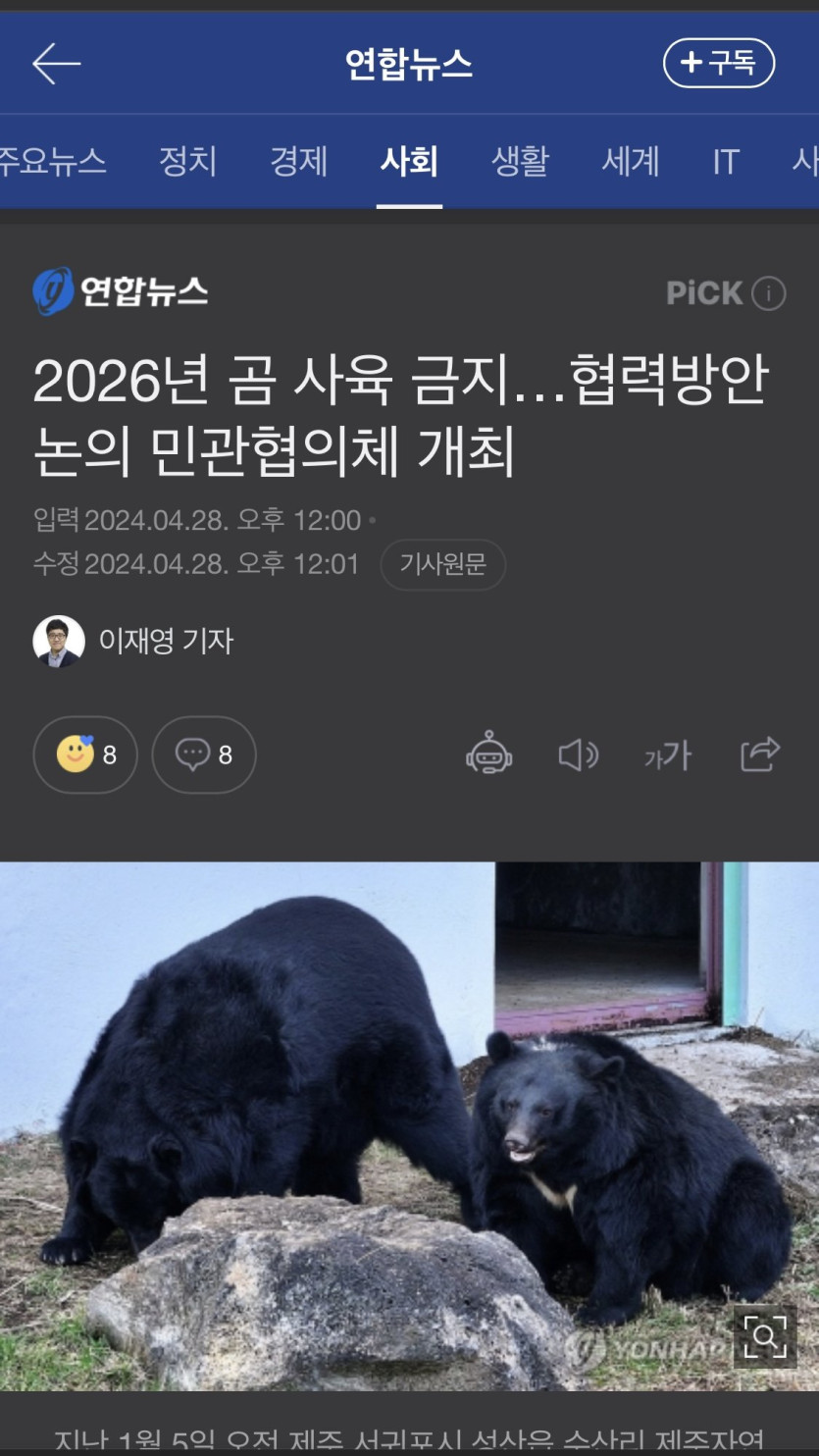The image size is (819, 1456).
Task: Switch to the 정치 tab
Action: [187, 161]
